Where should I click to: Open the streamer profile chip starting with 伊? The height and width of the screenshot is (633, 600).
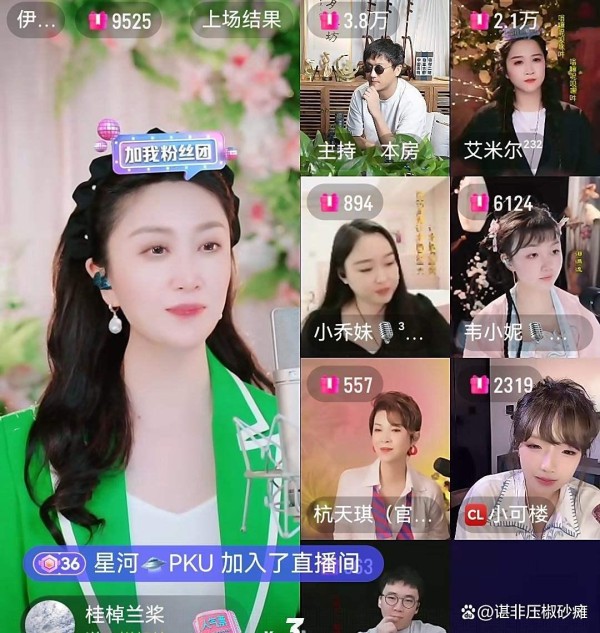[36, 19]
